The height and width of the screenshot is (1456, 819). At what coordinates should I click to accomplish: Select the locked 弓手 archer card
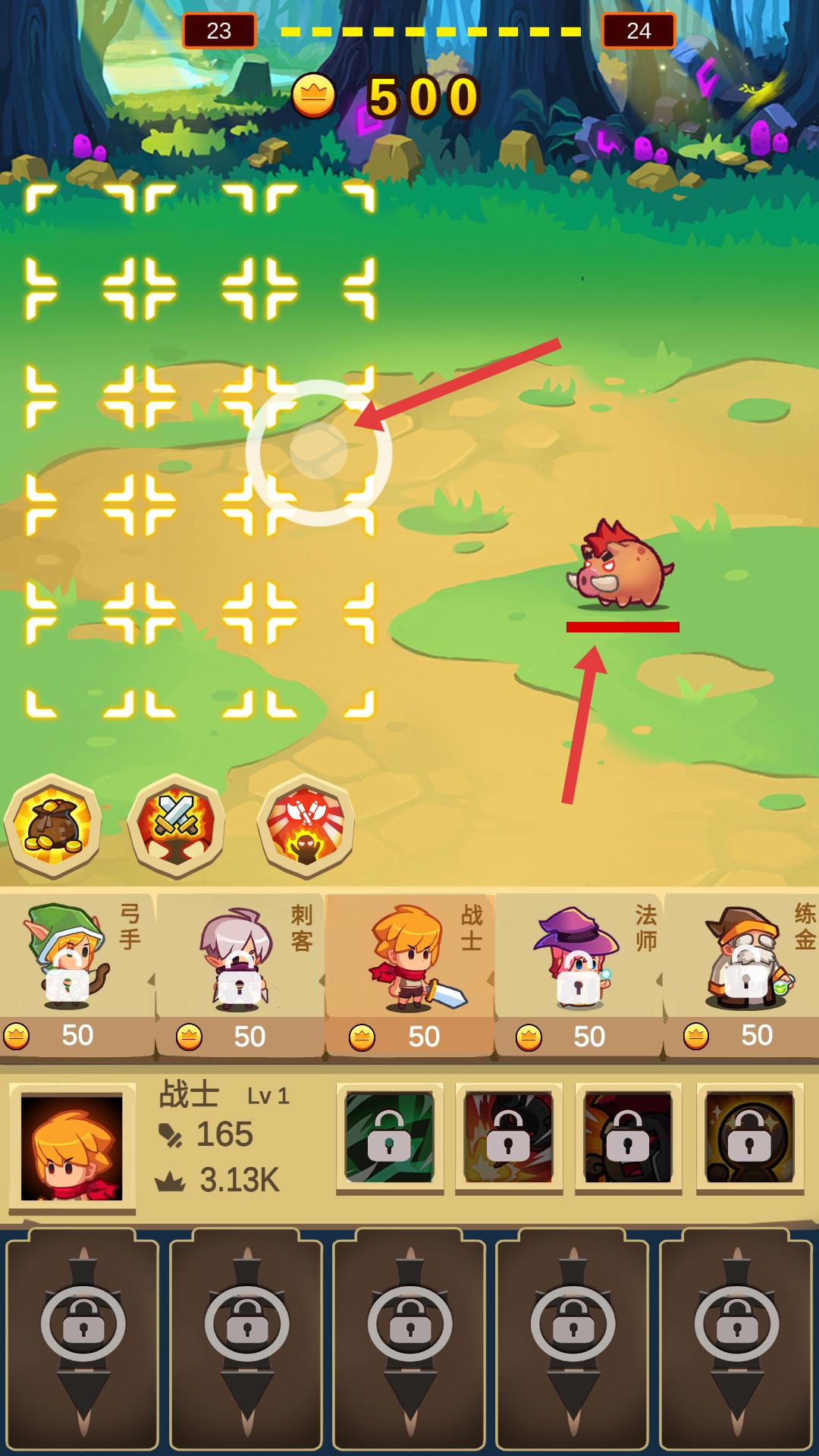pos(76,974)
